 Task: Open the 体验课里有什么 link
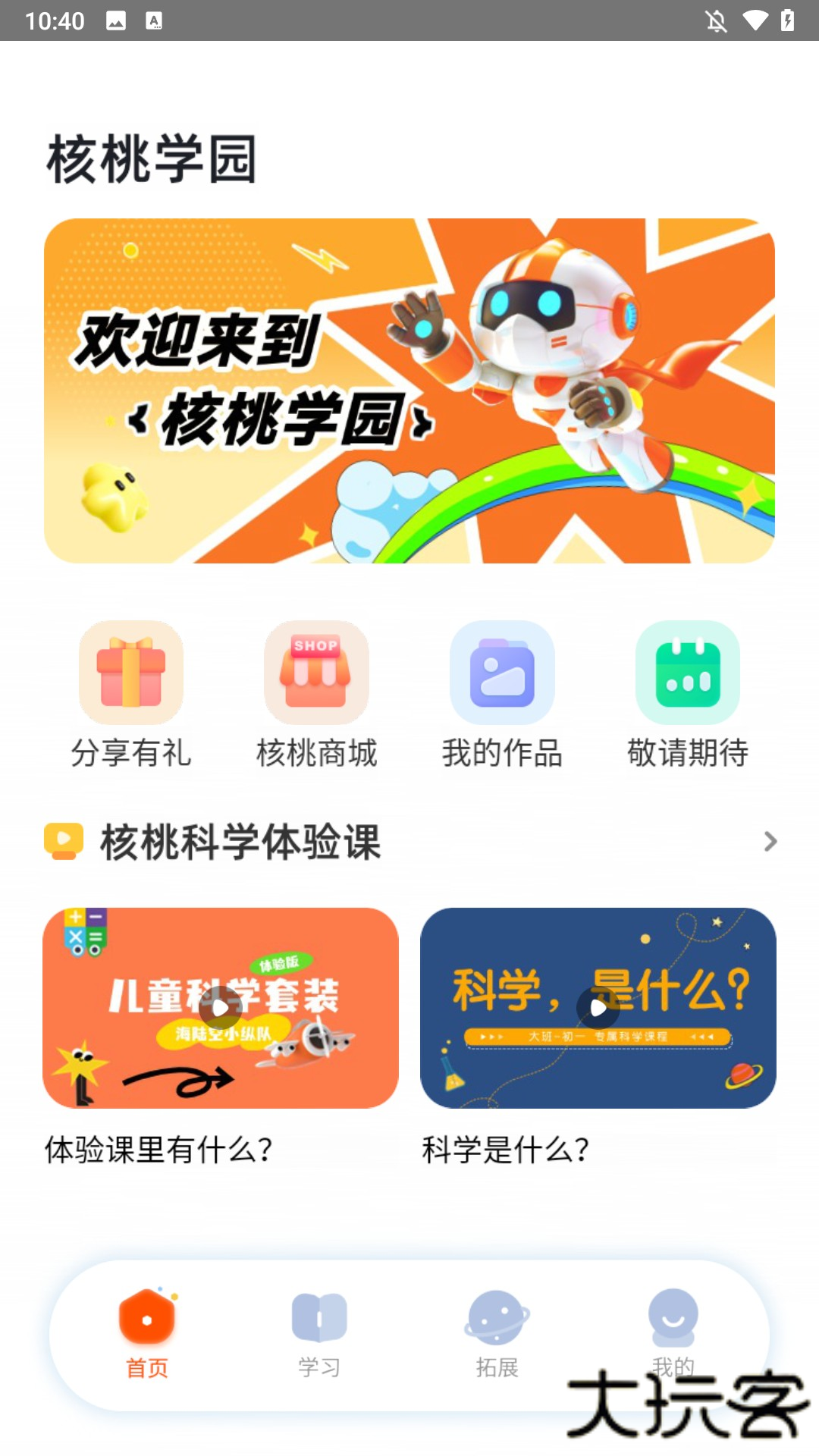tap(159, 1150)
